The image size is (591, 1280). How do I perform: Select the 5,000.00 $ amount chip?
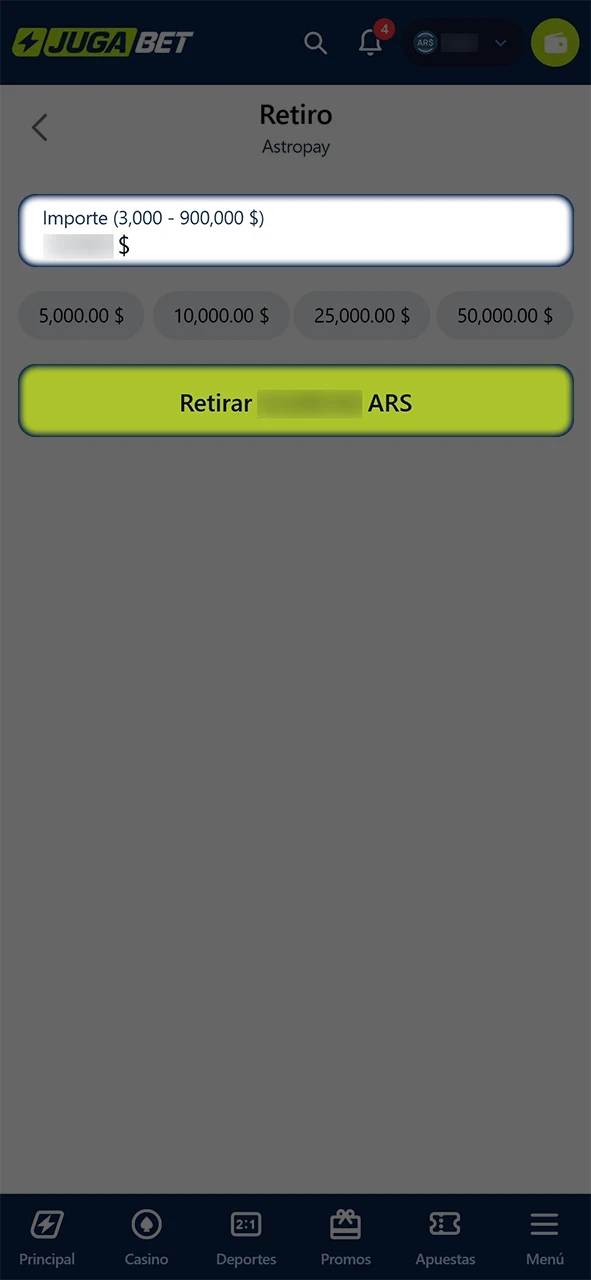pos(81,316)
